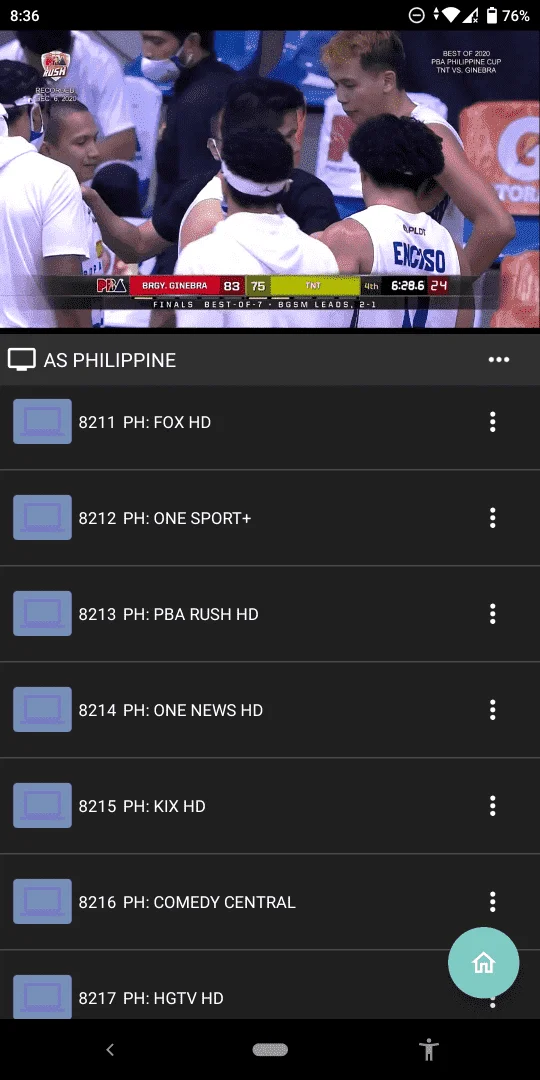Play channel 8211 PH: FOX HD

tap(270, 422)
